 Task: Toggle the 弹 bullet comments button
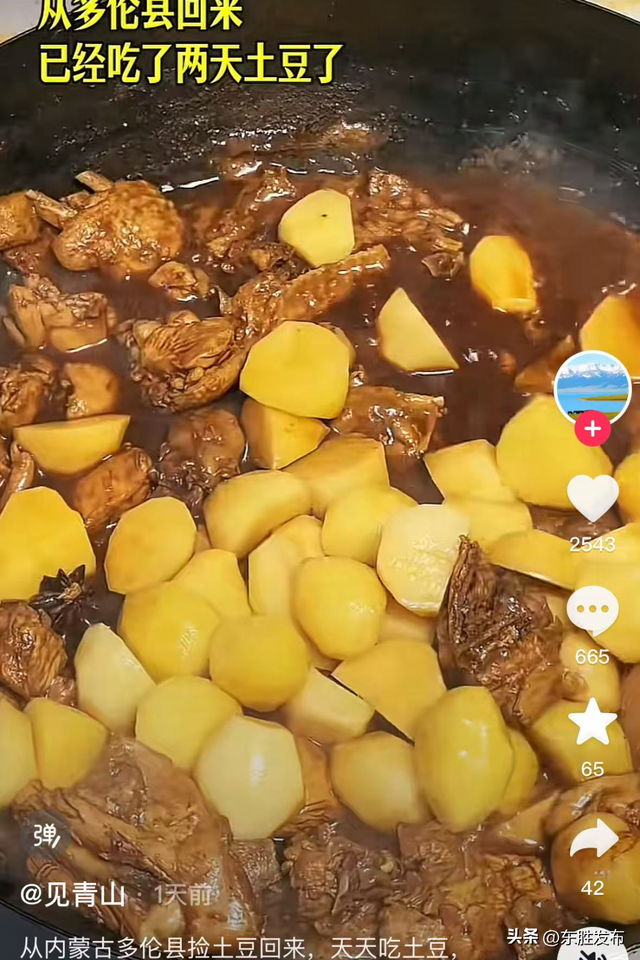[46, 835]
